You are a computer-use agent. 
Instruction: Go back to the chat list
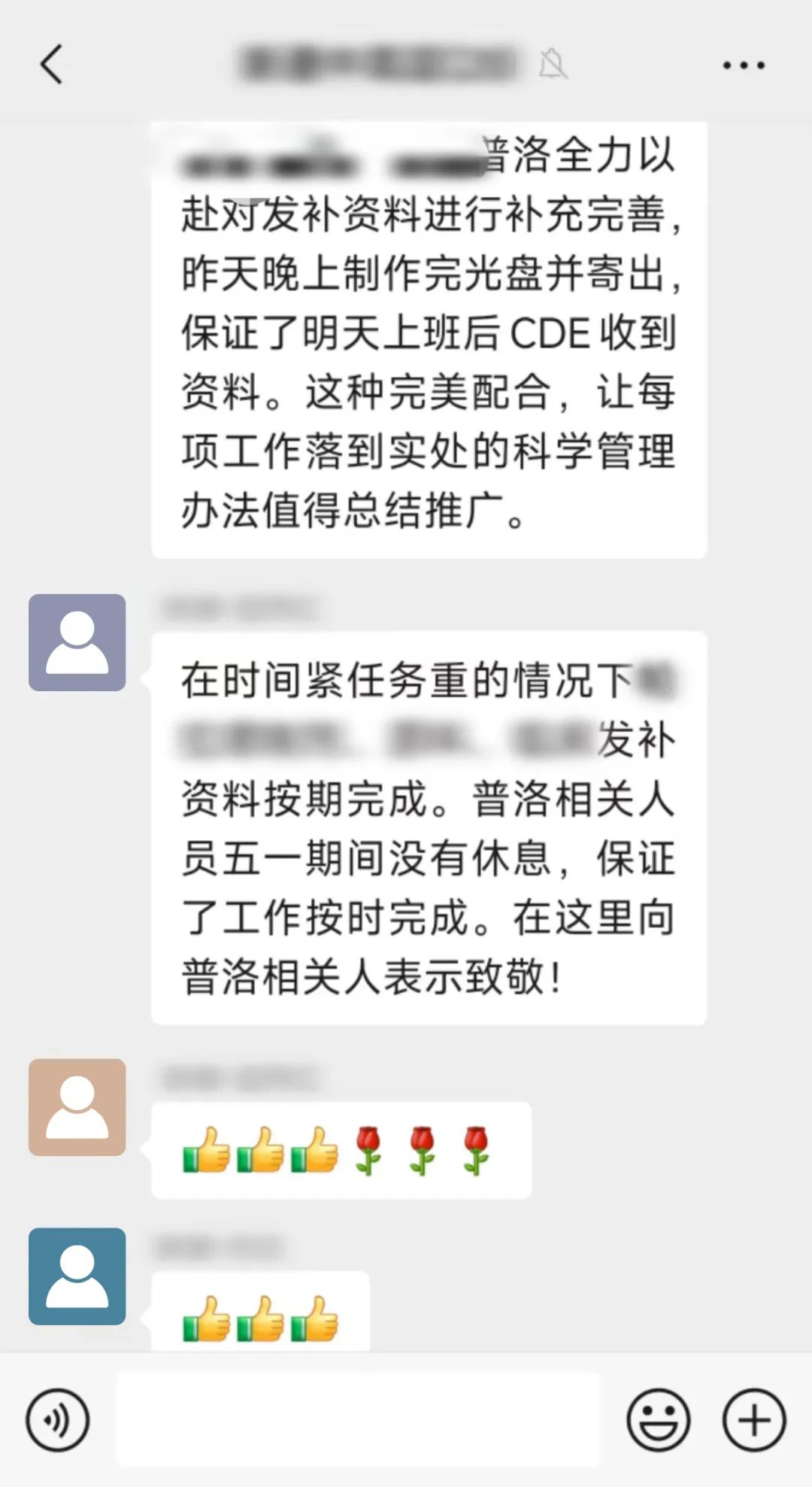coord(51,64)
